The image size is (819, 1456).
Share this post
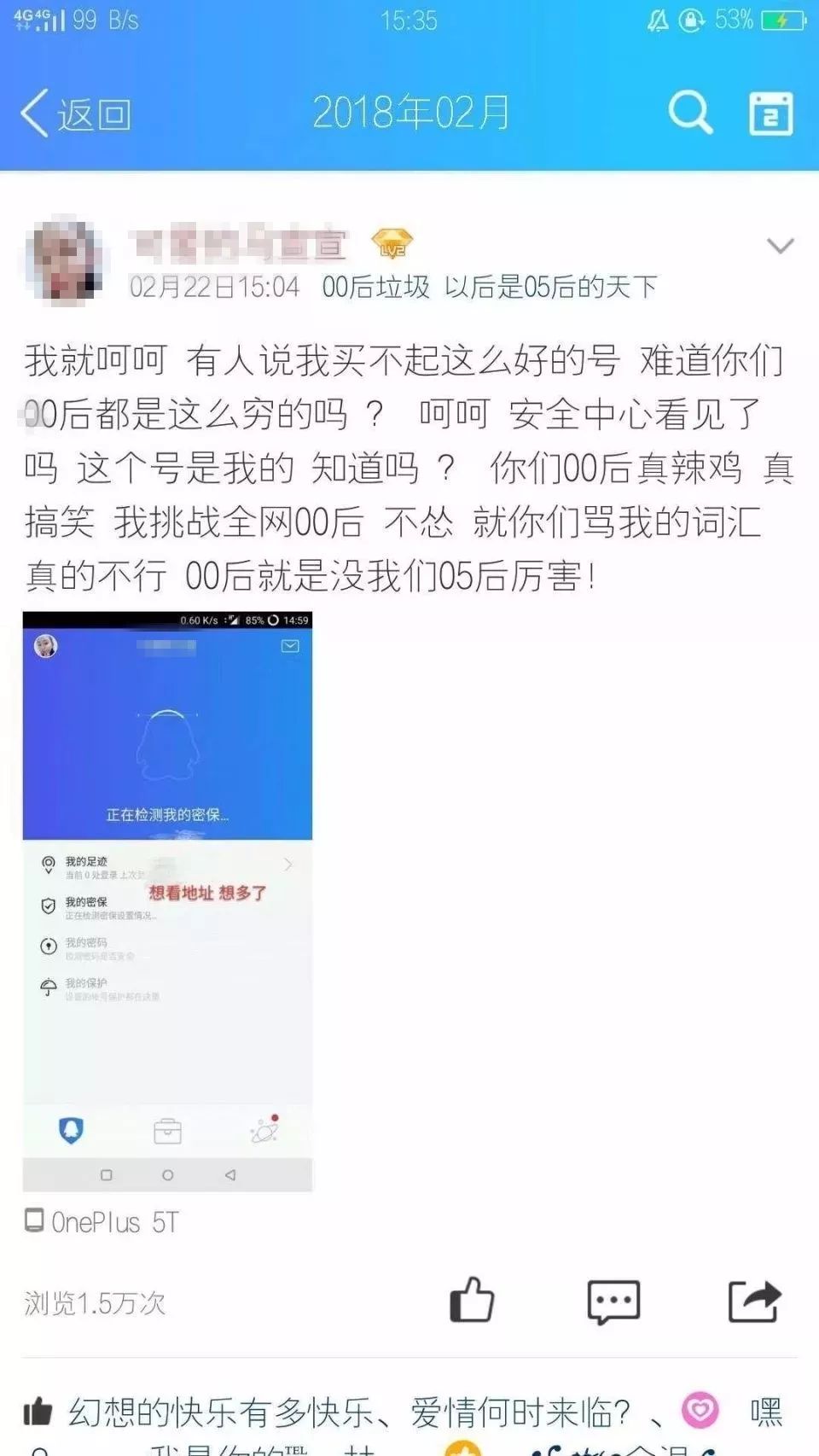(x=753, y=1302)
